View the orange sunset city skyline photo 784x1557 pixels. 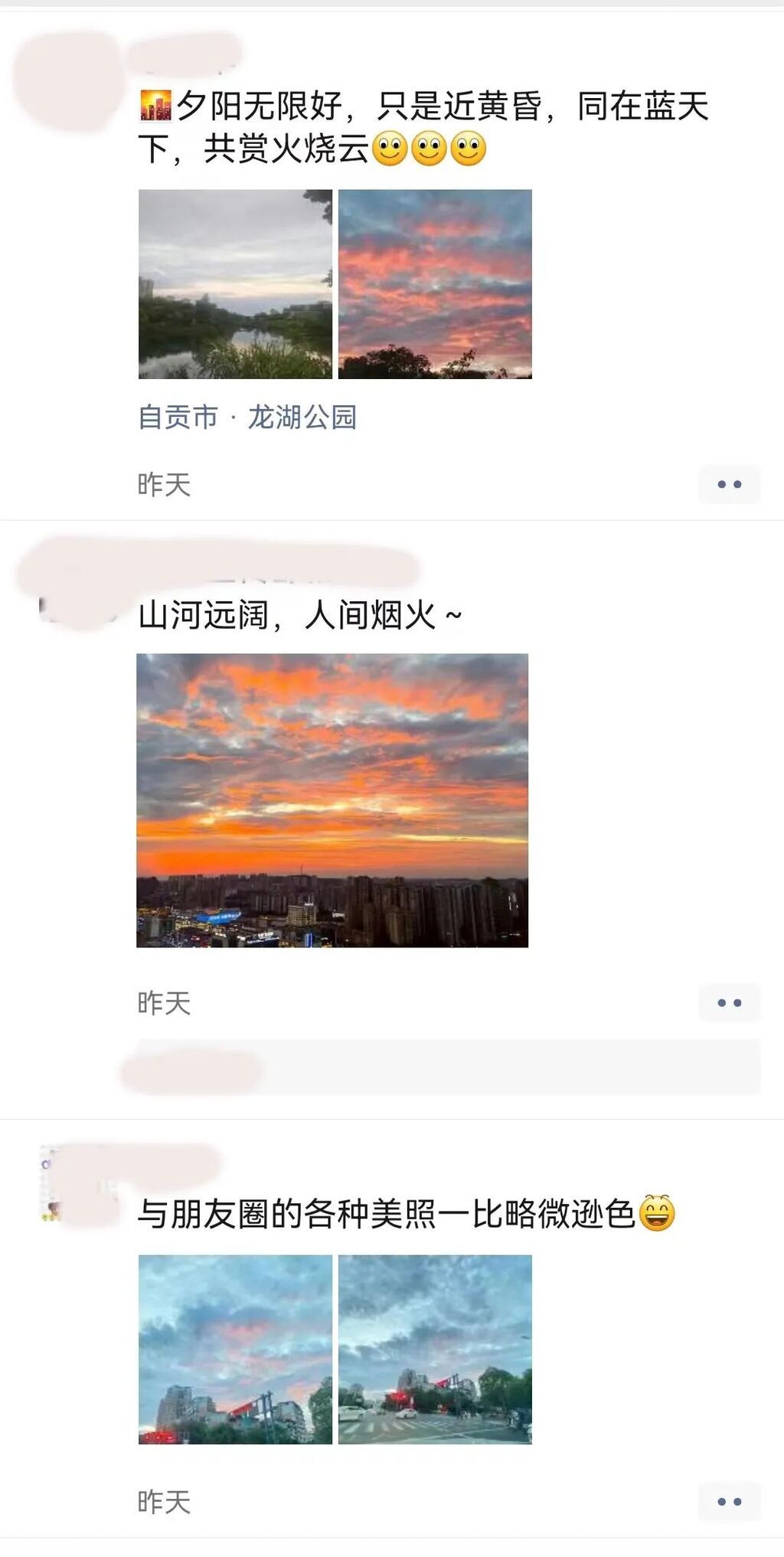332,800
